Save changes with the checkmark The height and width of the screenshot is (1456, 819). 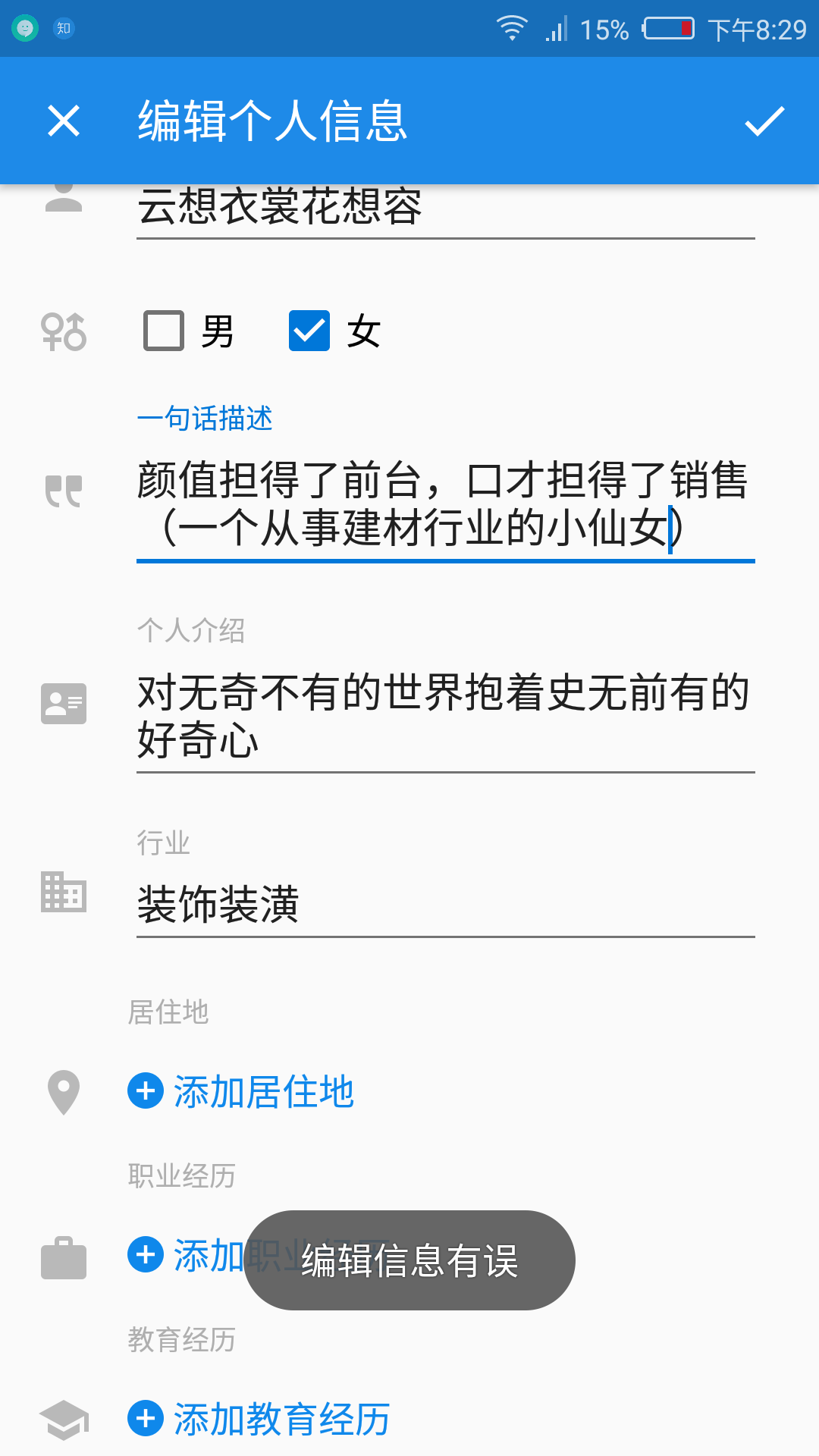764,121
